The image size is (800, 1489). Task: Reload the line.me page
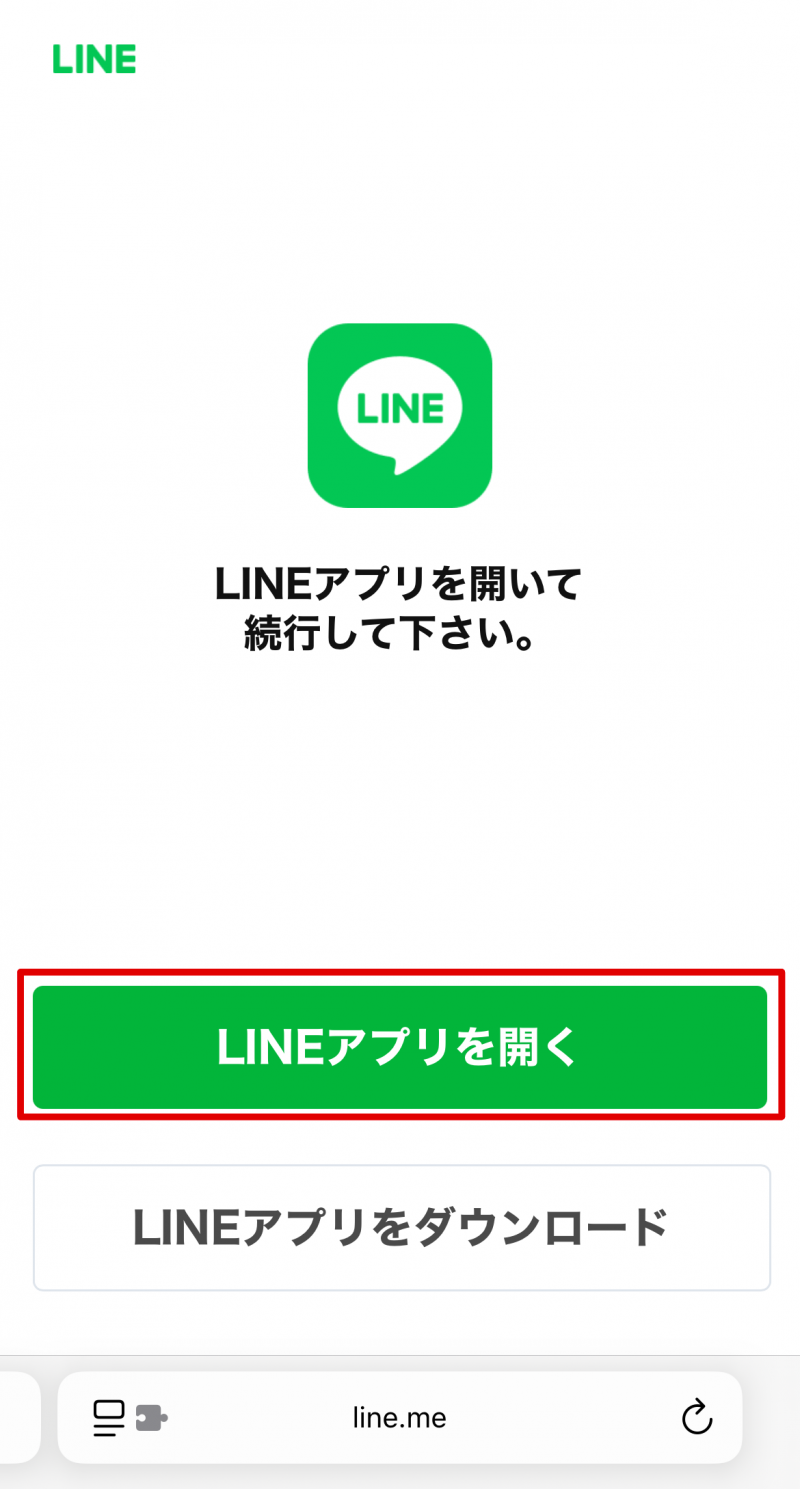696,1417
